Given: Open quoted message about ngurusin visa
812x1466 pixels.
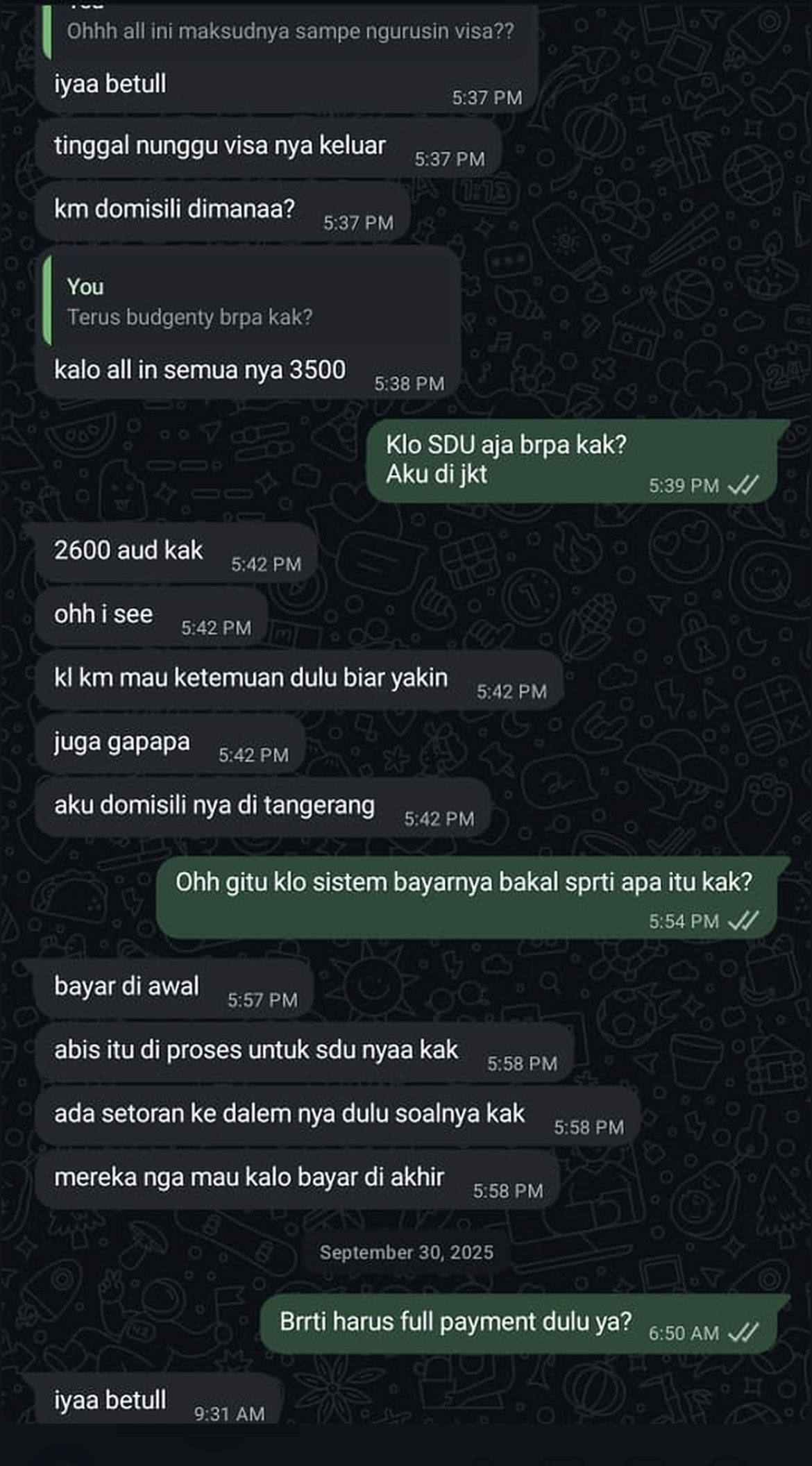Looking at the screenshot, I should [290, 31].
